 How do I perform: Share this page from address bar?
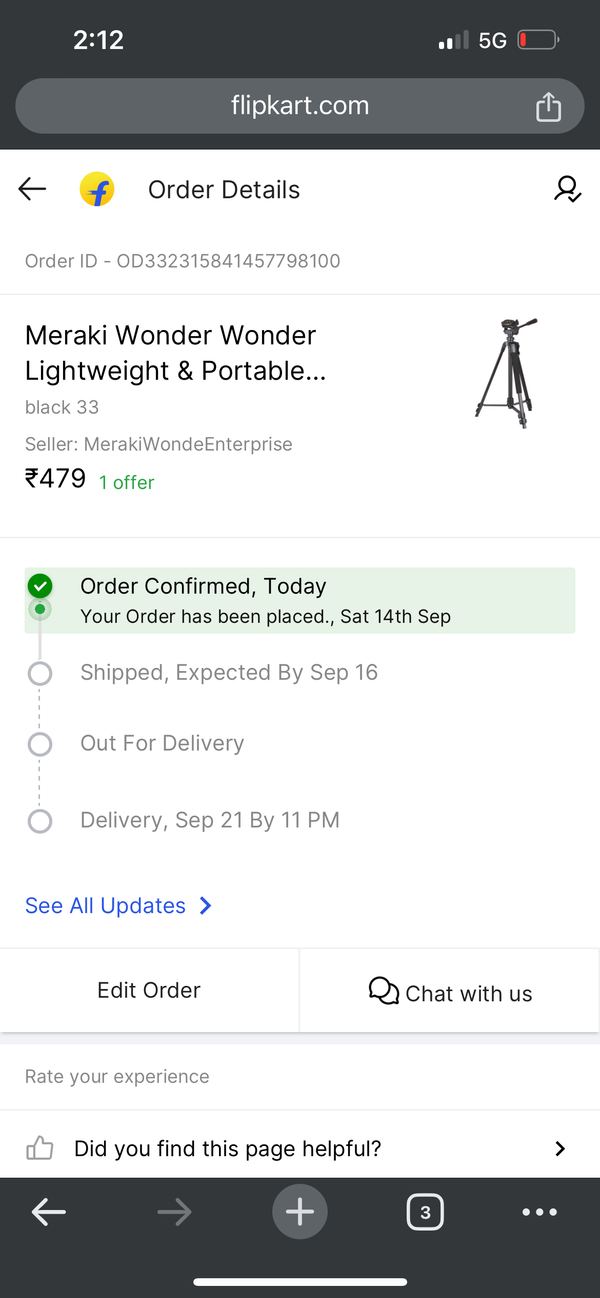pos(548,106)
